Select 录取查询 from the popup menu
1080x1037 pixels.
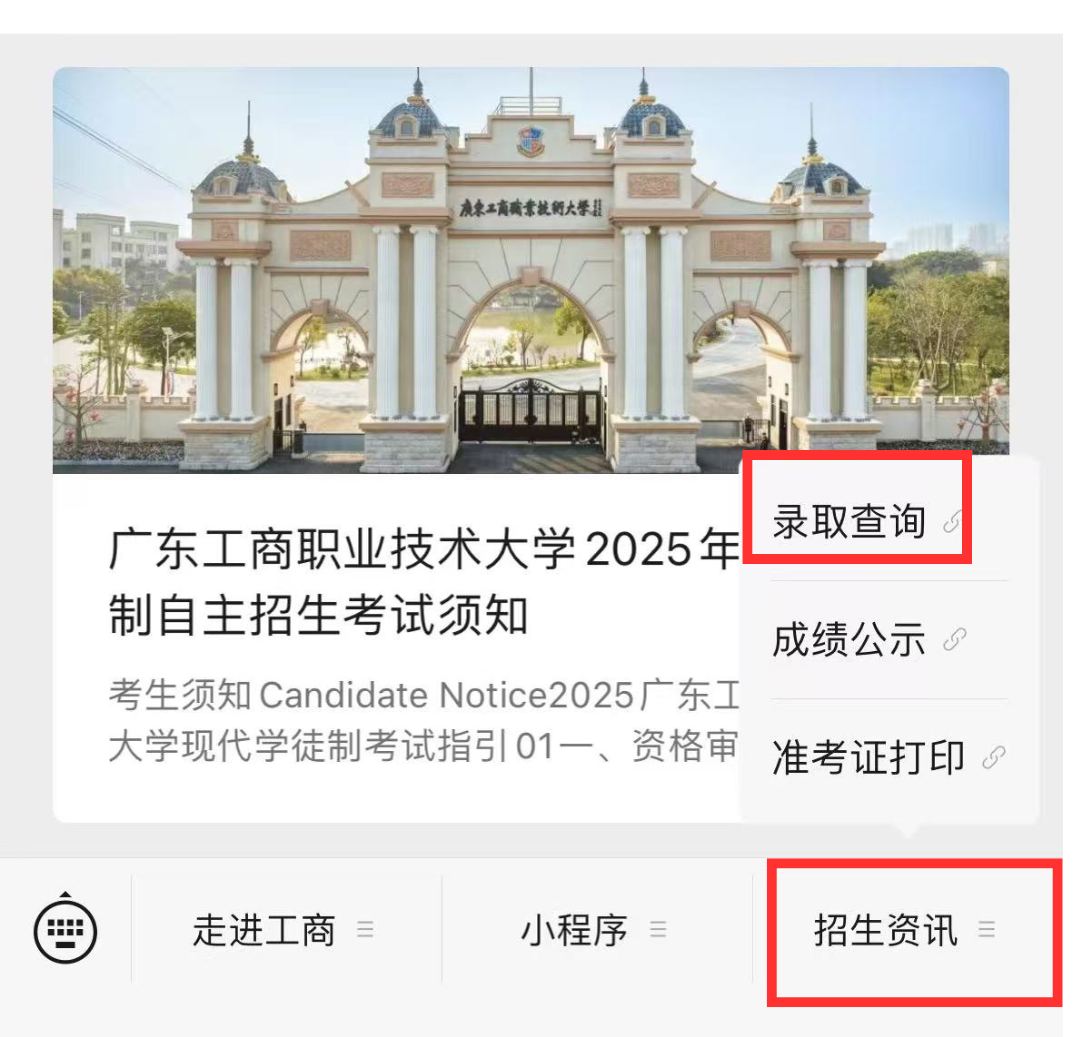(x=865, y=522)
